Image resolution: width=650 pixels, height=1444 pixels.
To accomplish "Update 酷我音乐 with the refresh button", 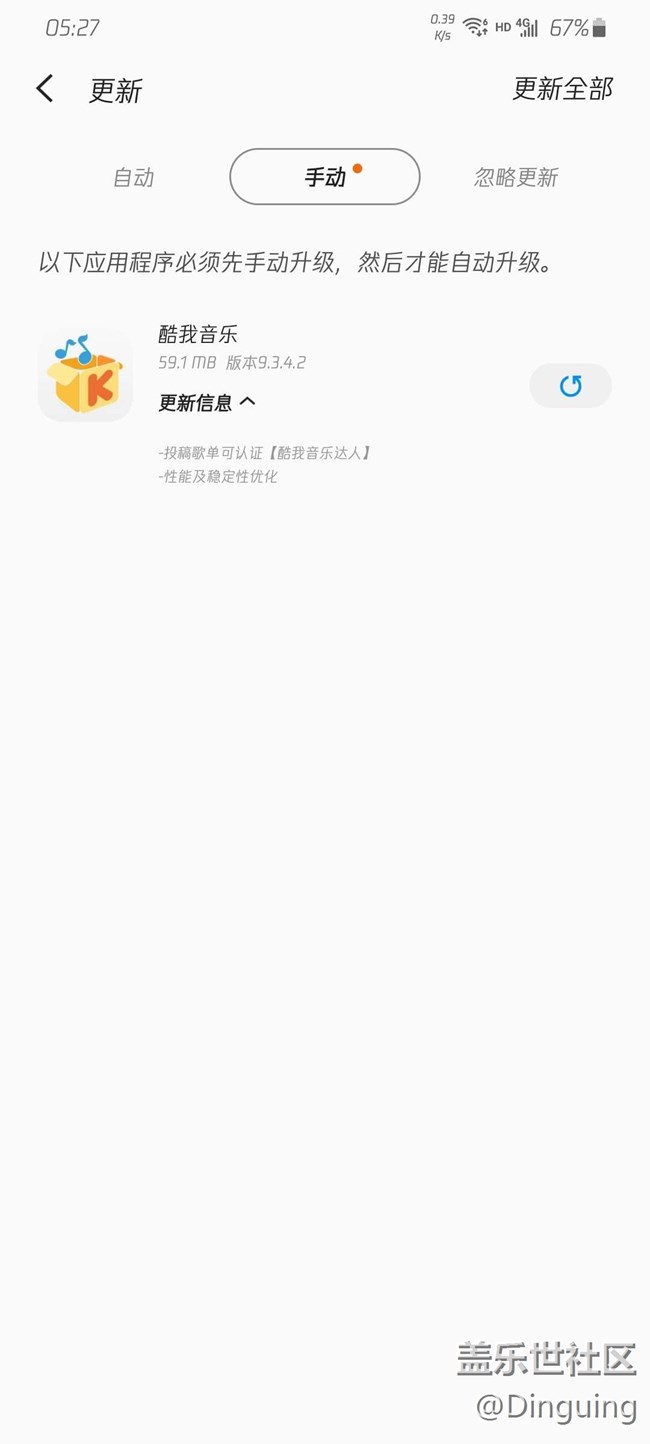I will tap(570, 385).
